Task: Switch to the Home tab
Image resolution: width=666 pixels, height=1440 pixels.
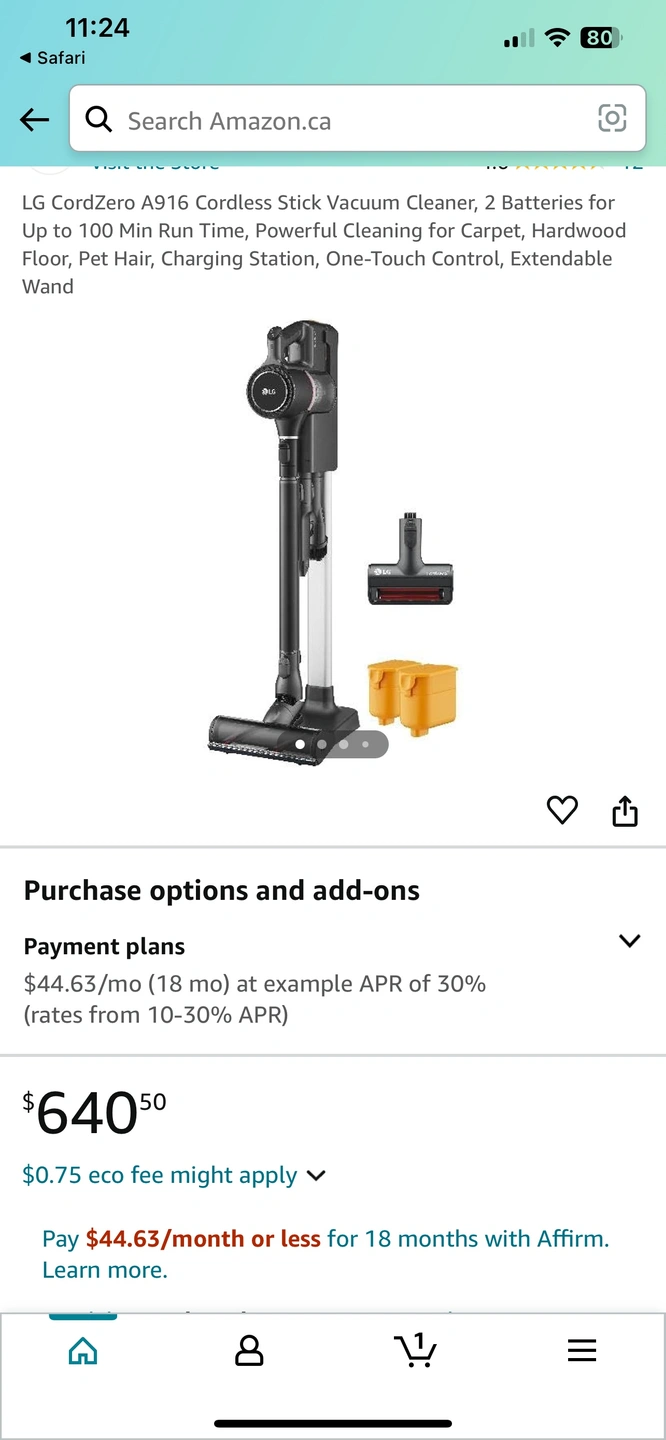Action: coord(83,1351)
